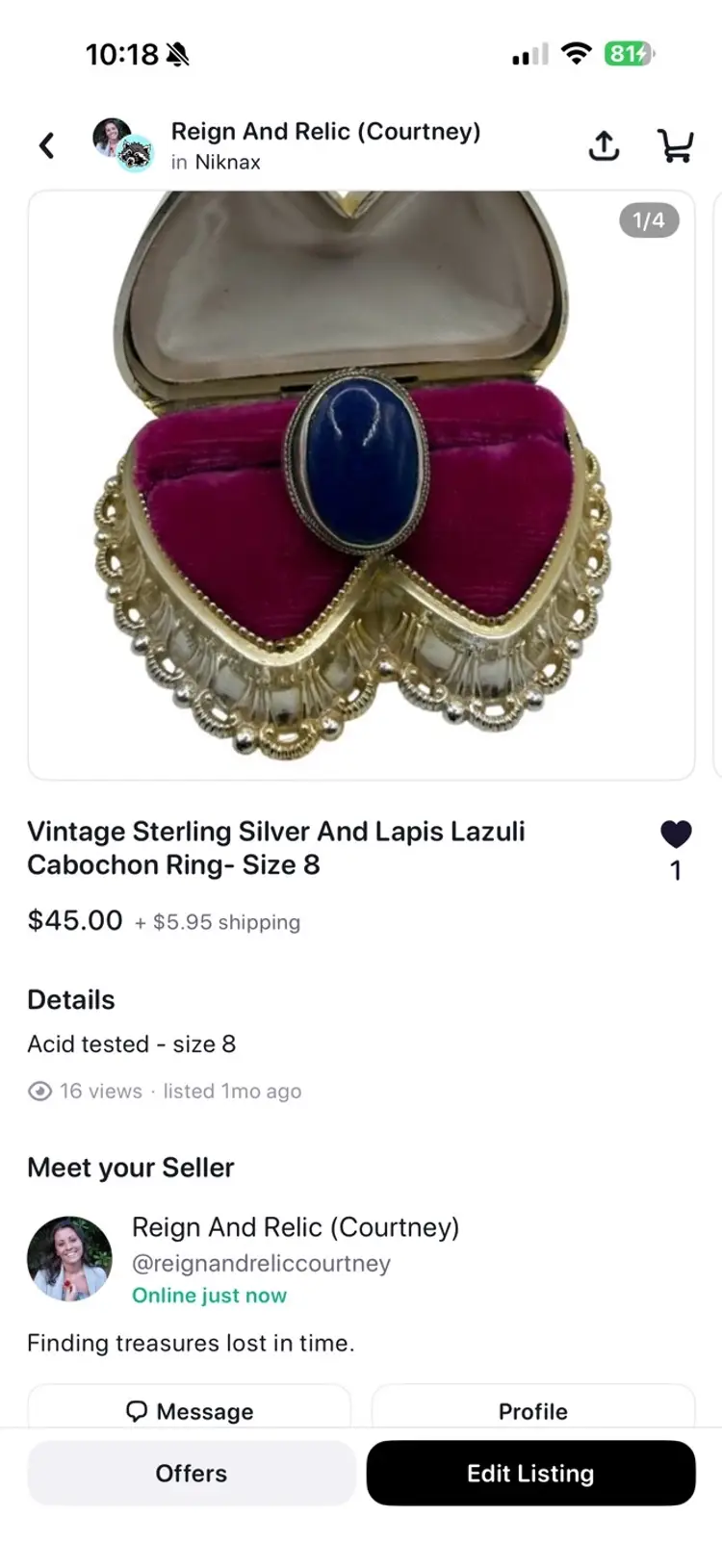The height and width of the screenshot is (1568, 722).
Task: Open the lapis ring product photo
Action: 361,484
